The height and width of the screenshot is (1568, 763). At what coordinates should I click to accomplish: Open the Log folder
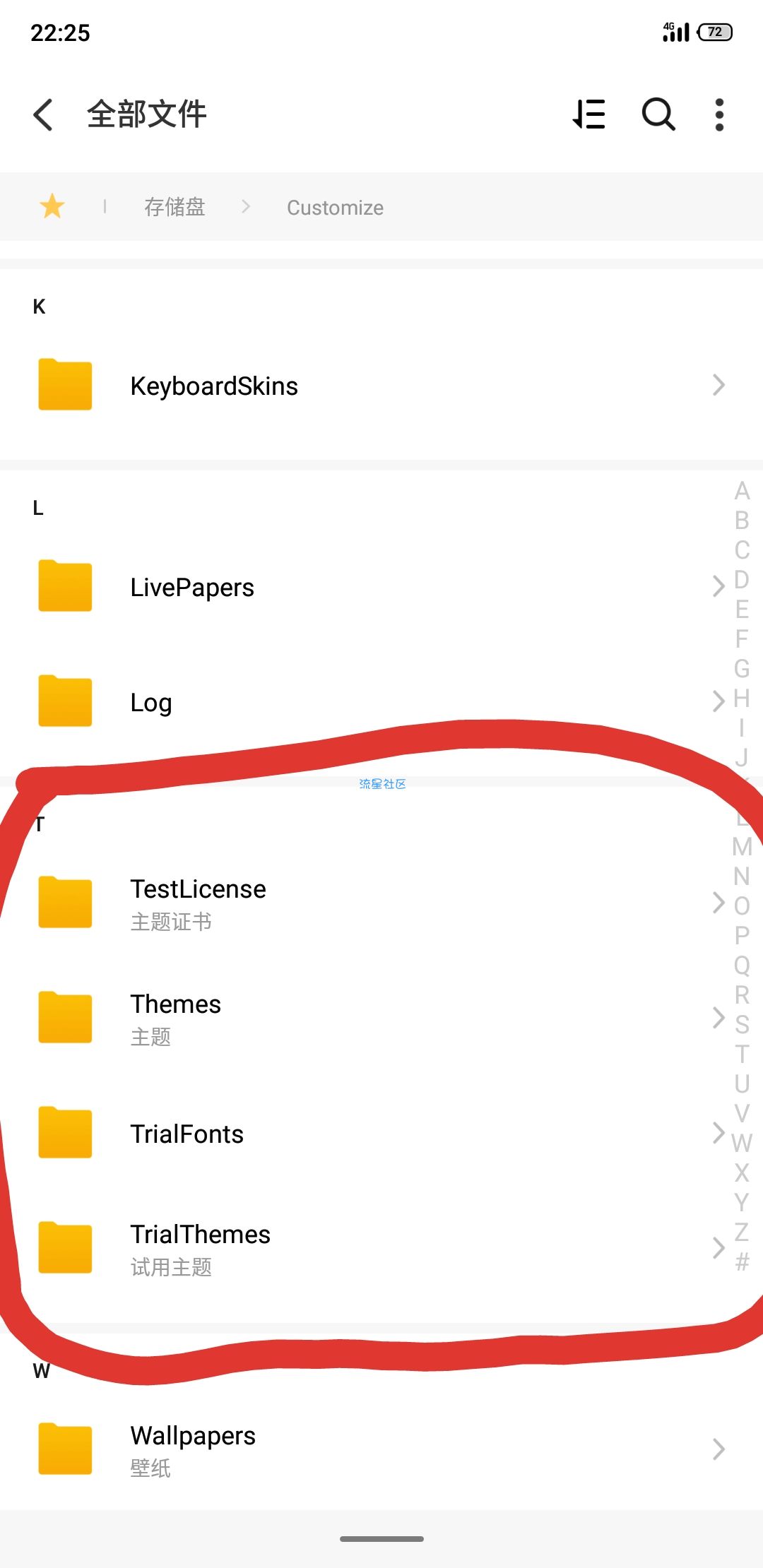tap(151, 702)
